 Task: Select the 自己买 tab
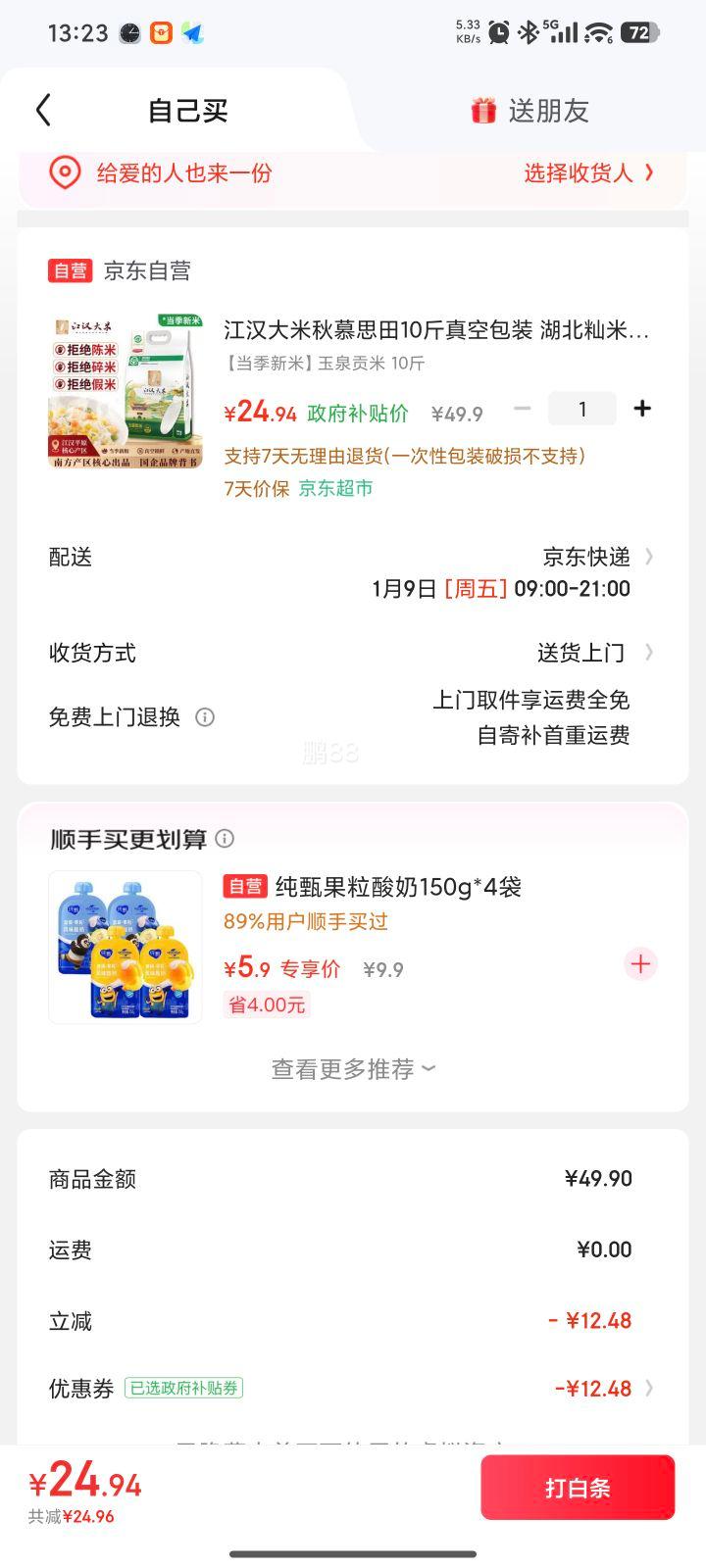click(190, 110)
